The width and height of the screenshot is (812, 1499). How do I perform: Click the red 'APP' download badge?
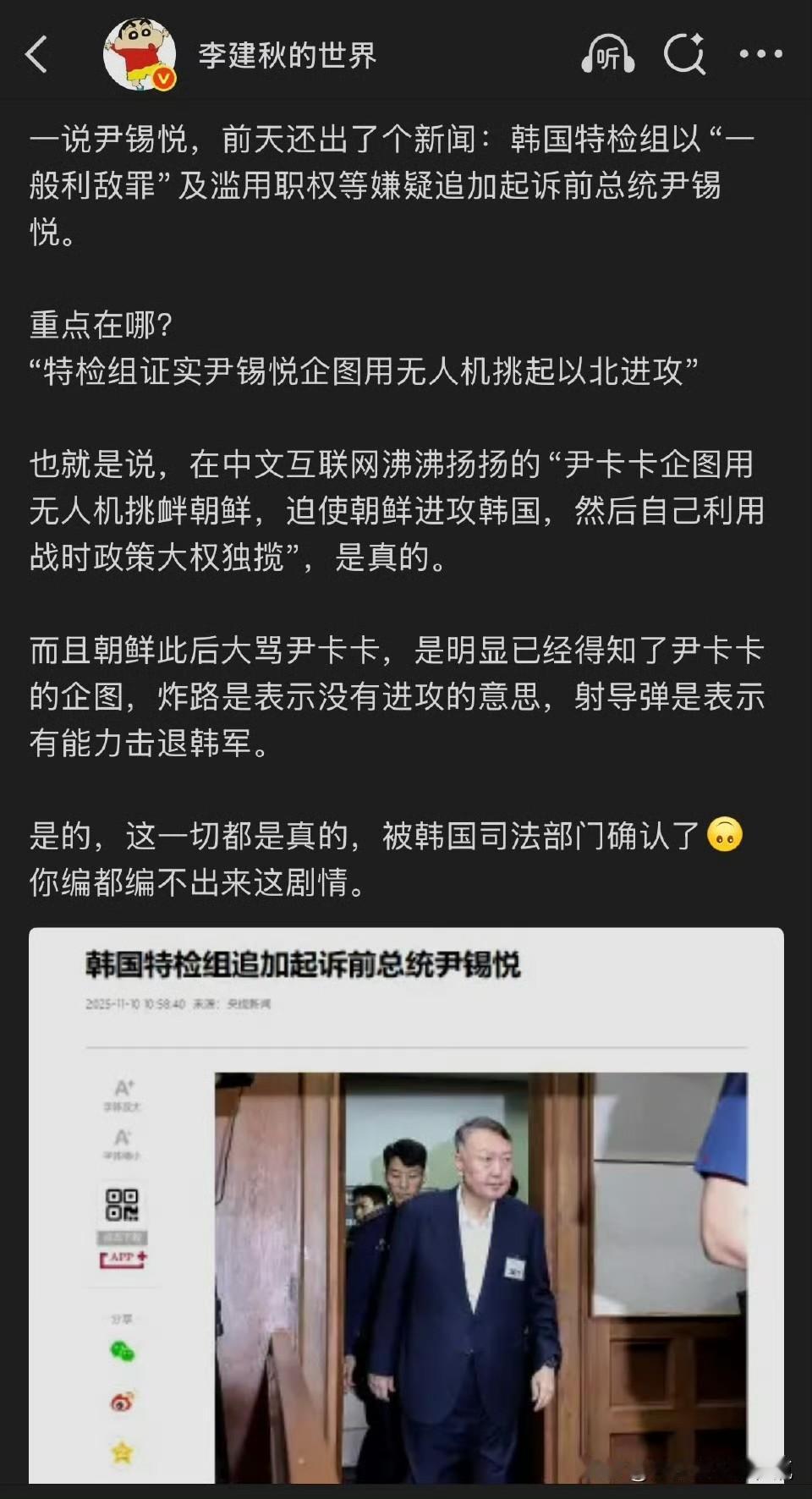point(123,1260)
